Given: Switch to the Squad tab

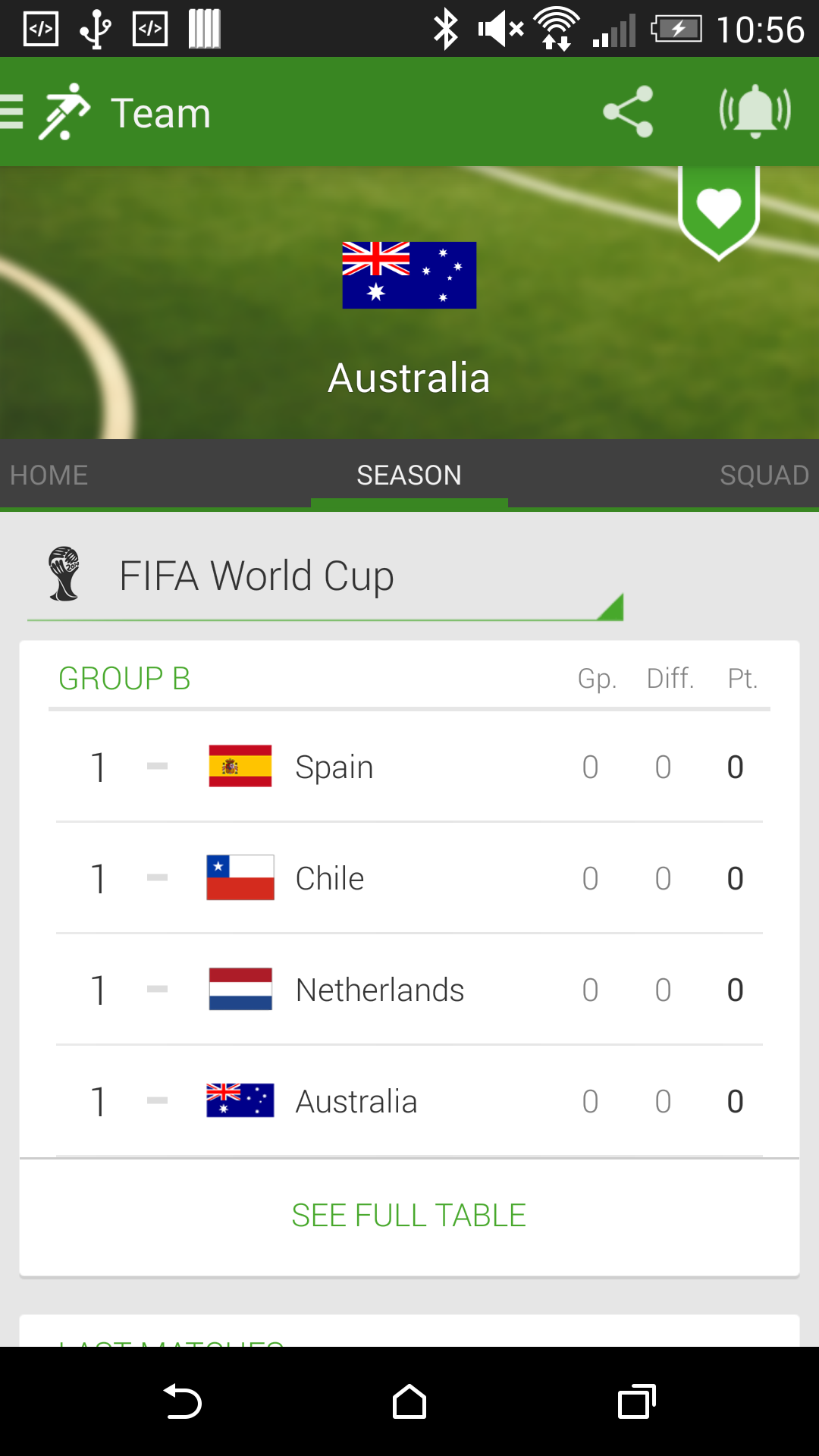Looking at the screenshot, I should click(764, 475).
